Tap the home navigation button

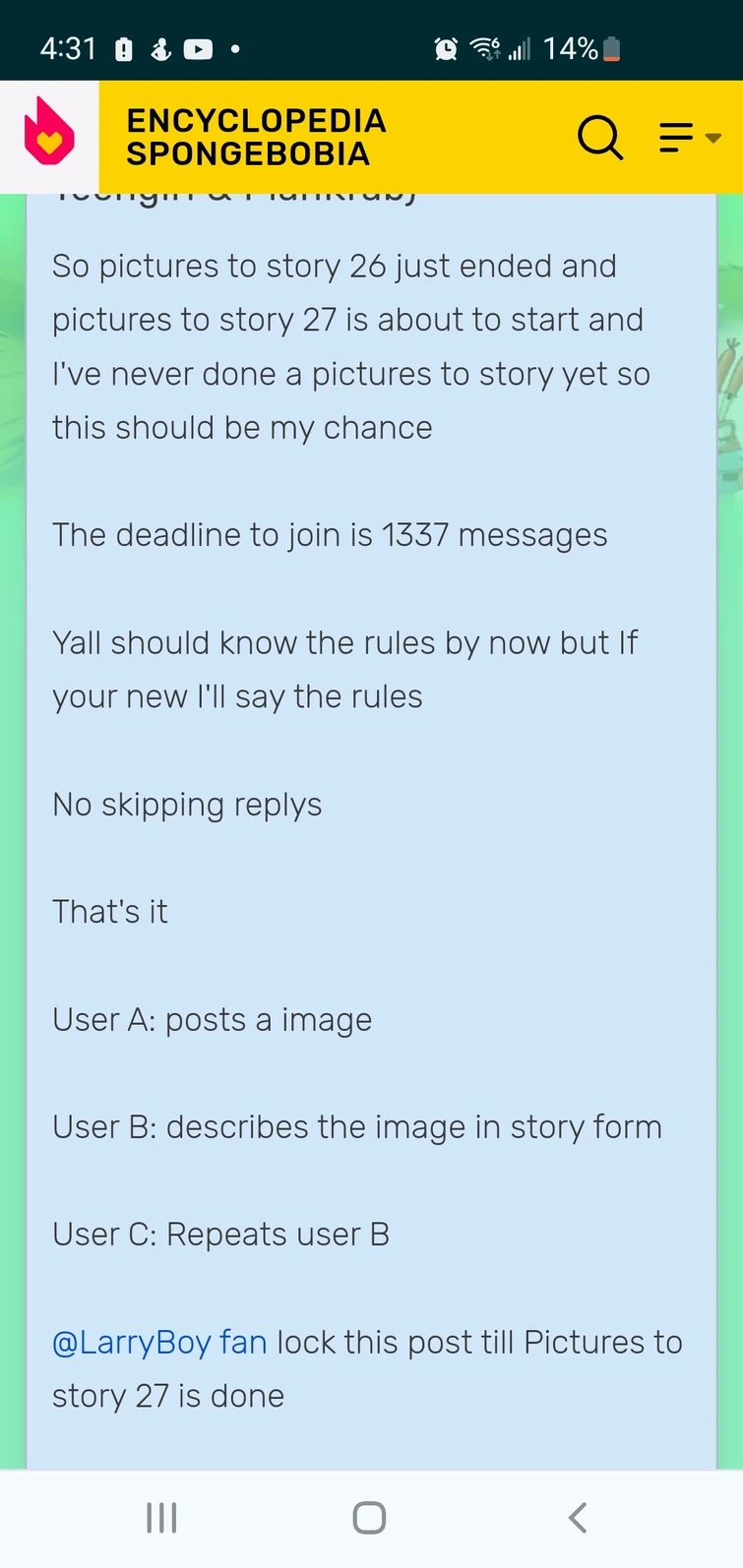pos(369,1517)
